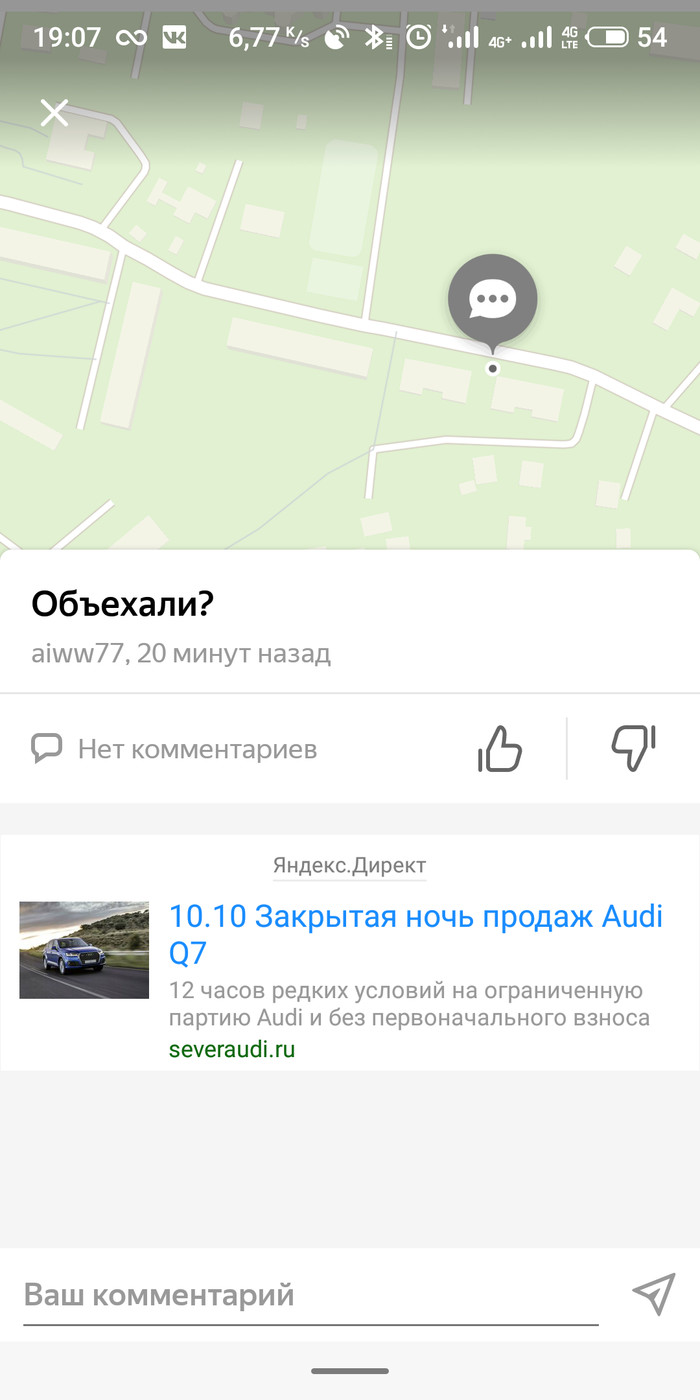Close the road comment panel
The height and width of the screenshot is (1400, 700).
click(x=54, y=113)
